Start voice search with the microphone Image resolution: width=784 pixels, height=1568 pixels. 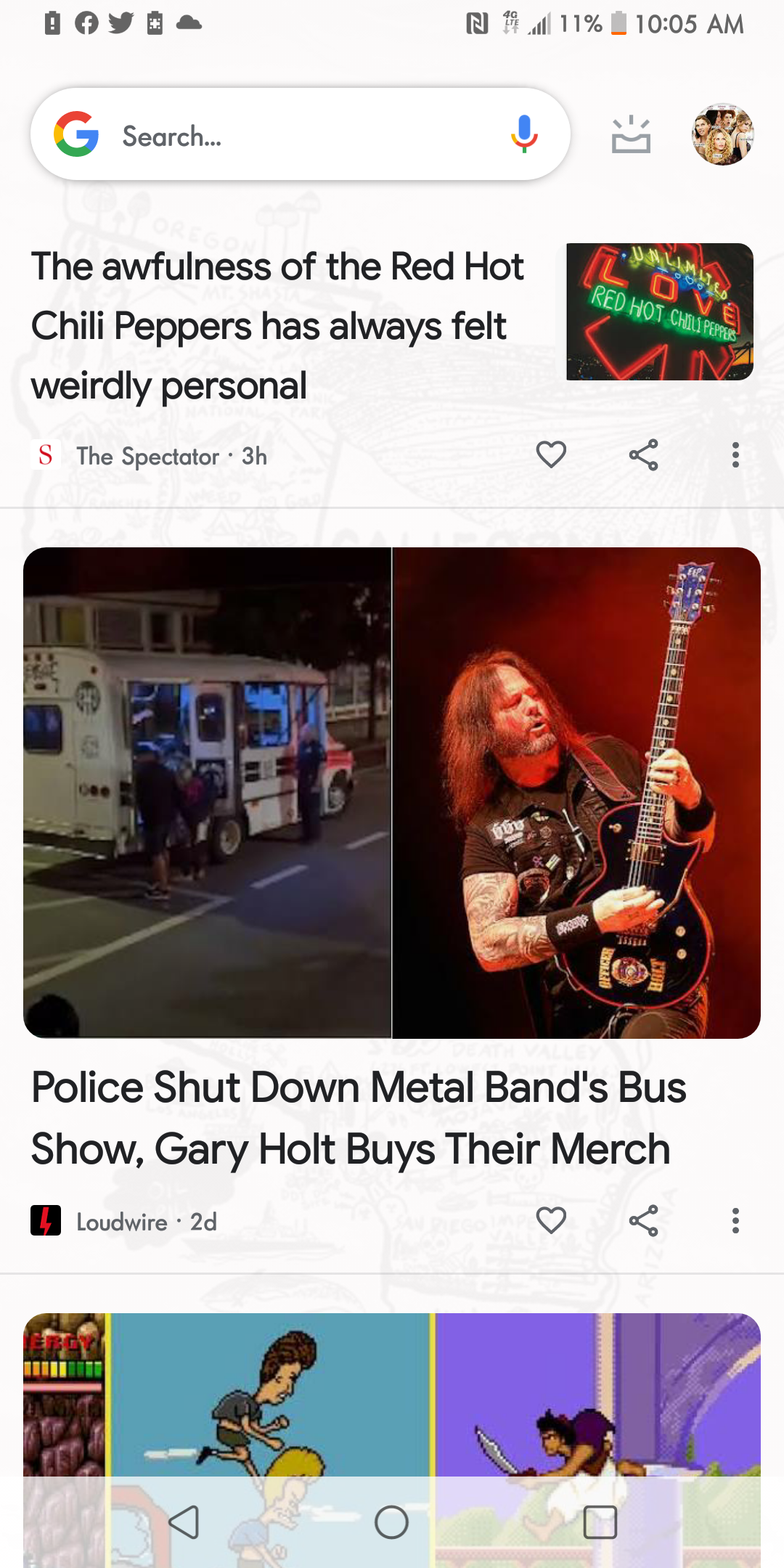(x=523, y=135)
